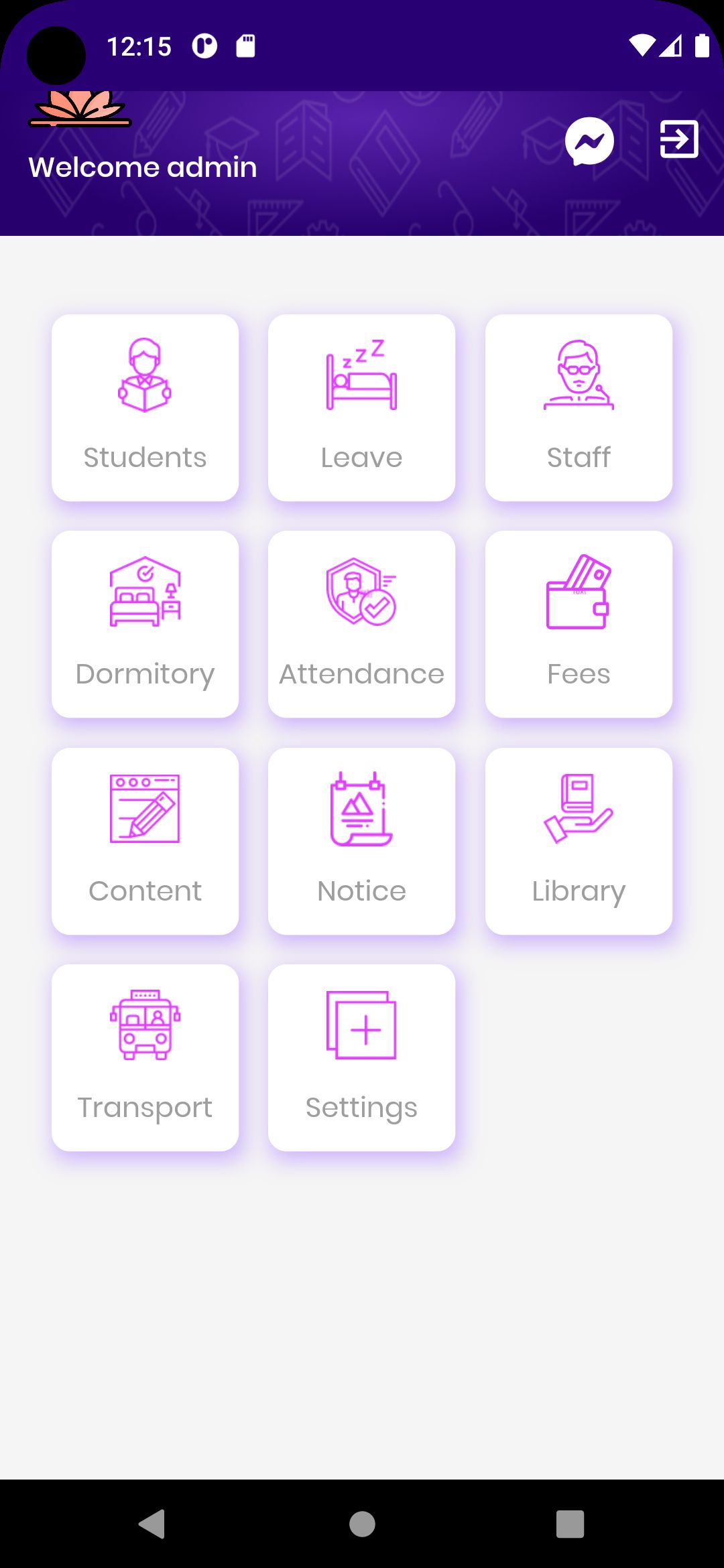The image size is (724, 1568).
Task: Open the Settings card
Action: tap(361, 1057)
